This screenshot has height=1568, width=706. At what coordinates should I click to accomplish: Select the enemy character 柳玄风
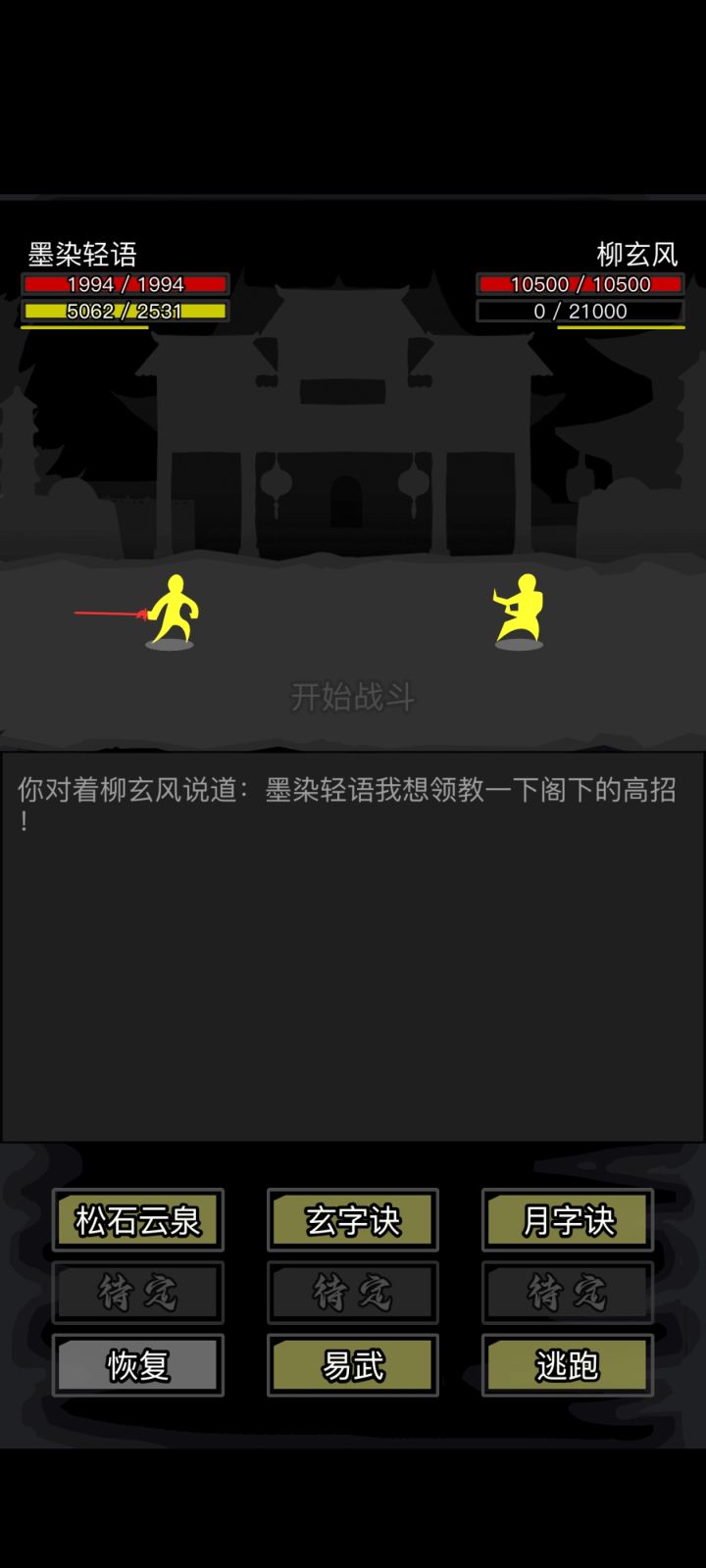(x=518, y=606)
